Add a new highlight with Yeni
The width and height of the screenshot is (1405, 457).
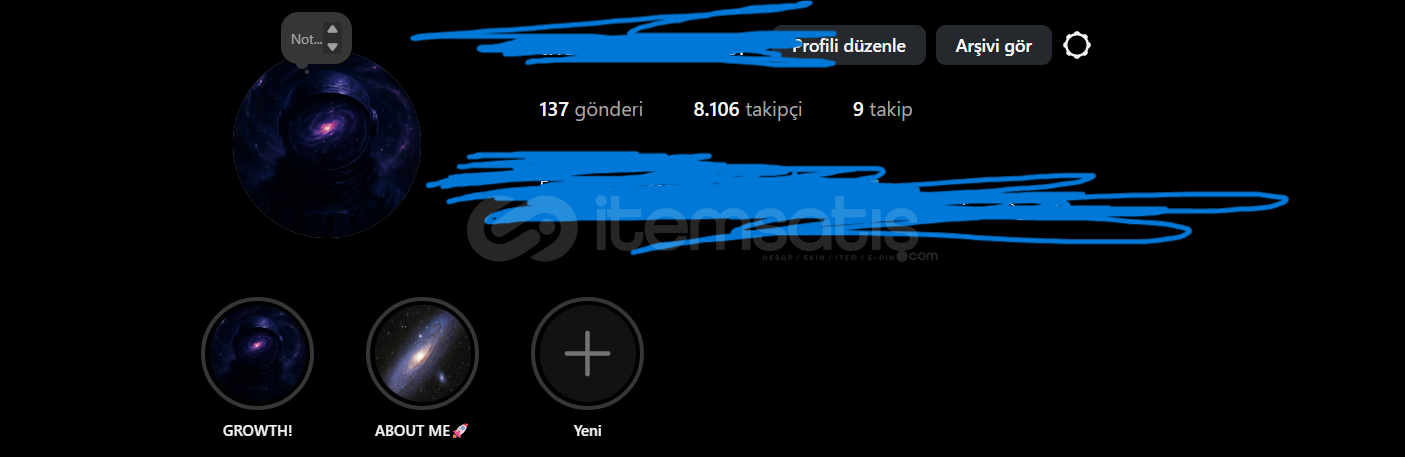pos(587,354)
